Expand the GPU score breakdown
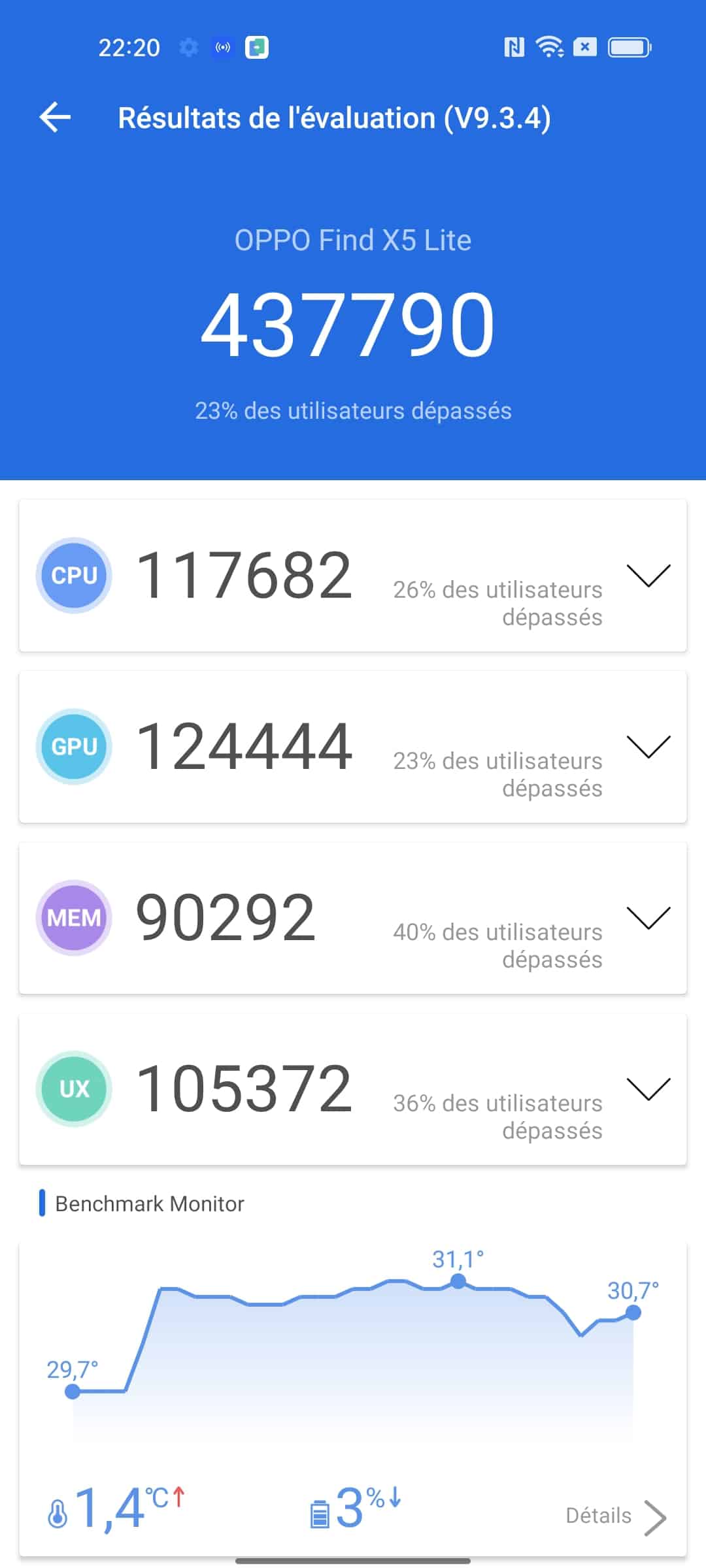The height and width of the screenshot is (1568, 706). [x=648, y=746]
